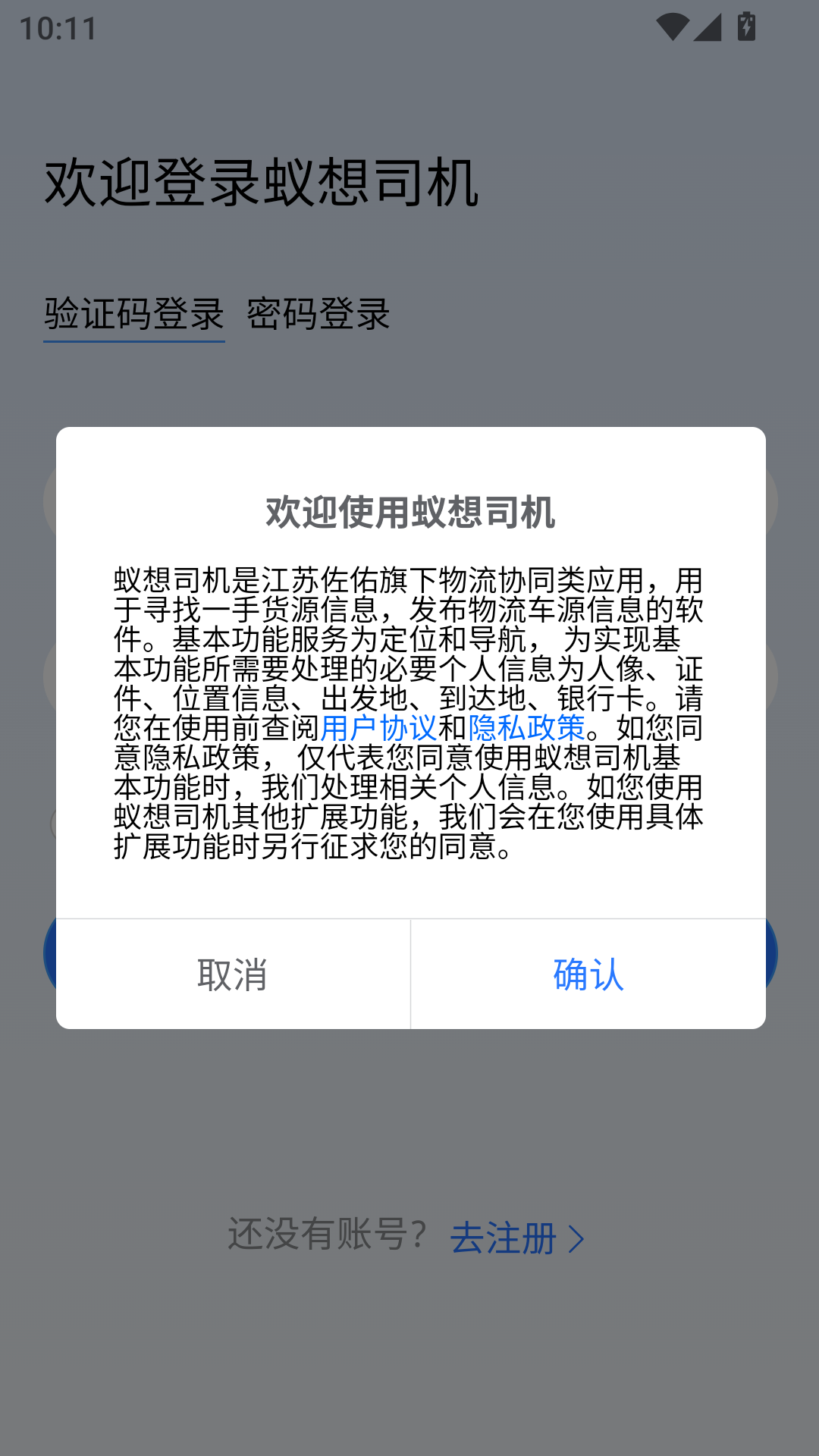This screenshot has width=819, height=1456.
Task: Confirm the dialog with 确认
Action: [588, 974]
